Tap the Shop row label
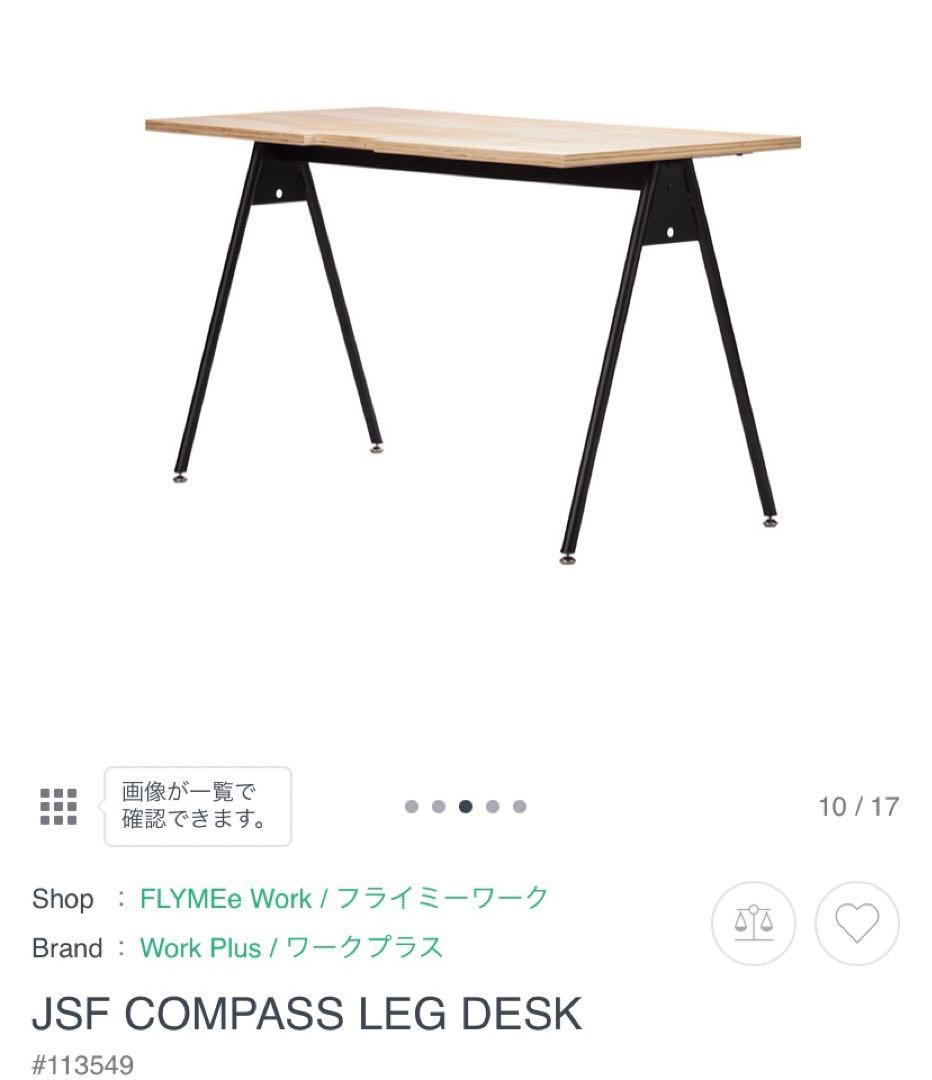Image resolution: width=932 pixels, height=1080 pixels. coord(62,898)
